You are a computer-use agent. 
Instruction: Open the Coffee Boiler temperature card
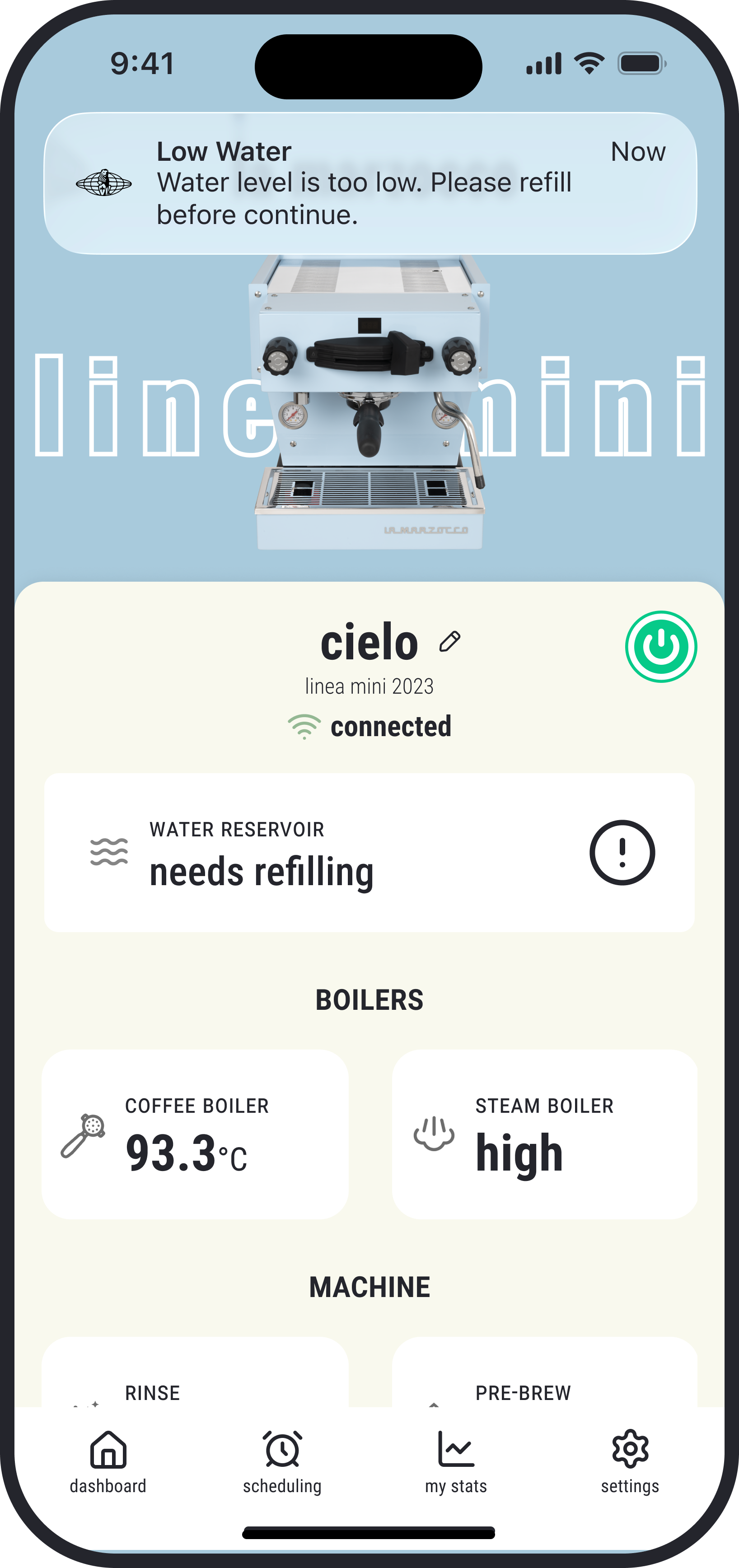pos(195,1134)
